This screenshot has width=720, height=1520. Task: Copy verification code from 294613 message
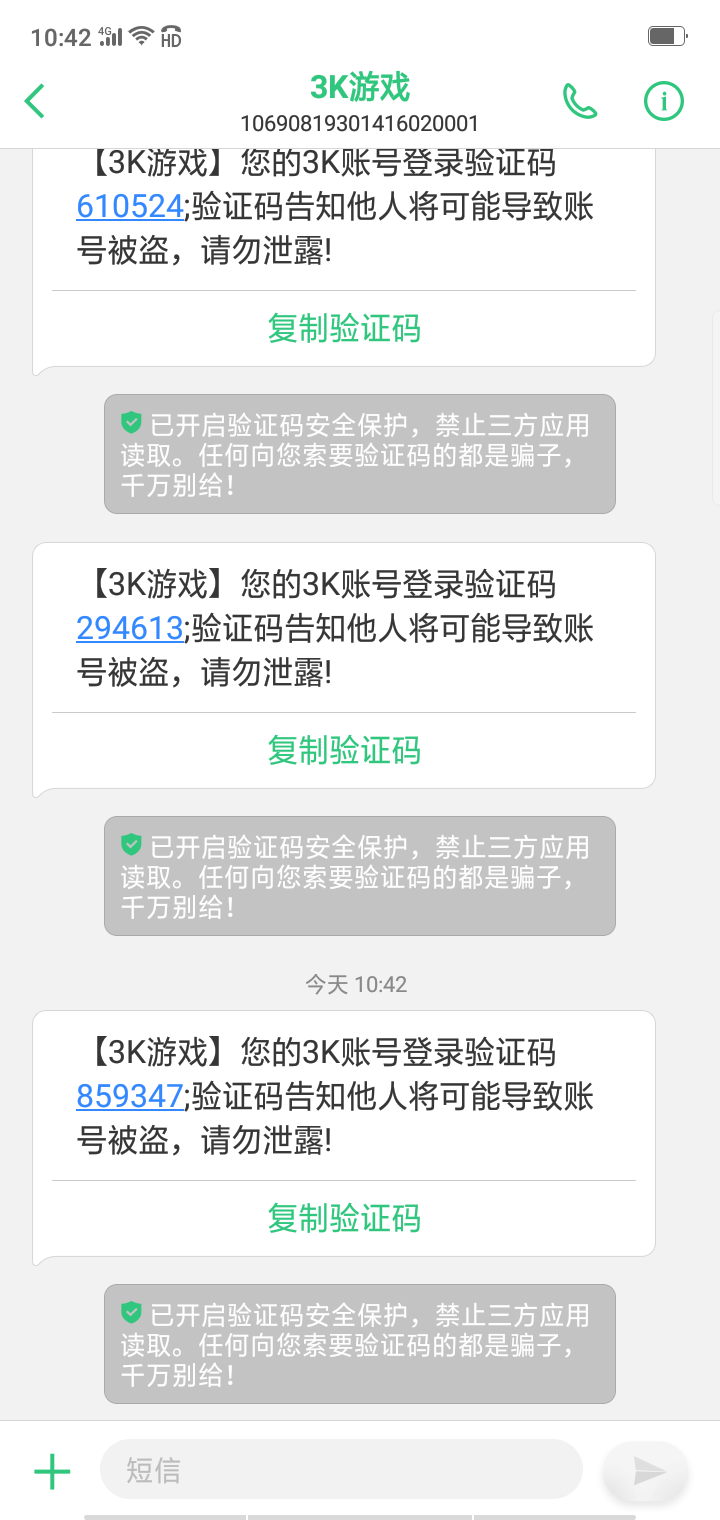[344, 750]
